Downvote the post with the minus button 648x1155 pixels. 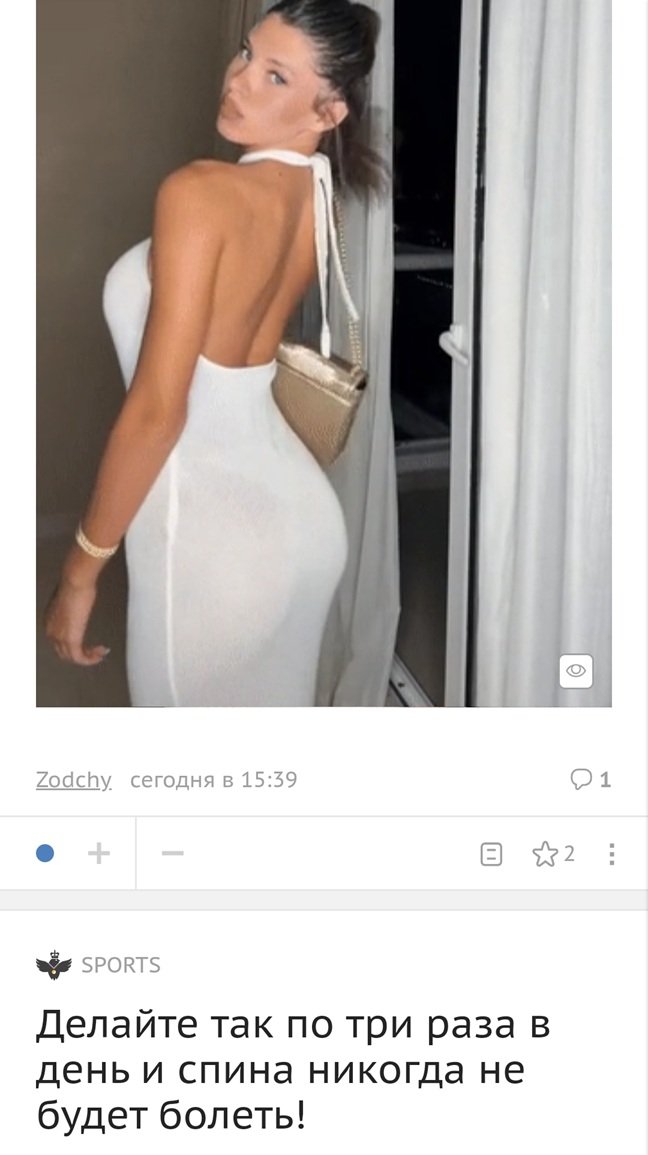click(172, 854)
